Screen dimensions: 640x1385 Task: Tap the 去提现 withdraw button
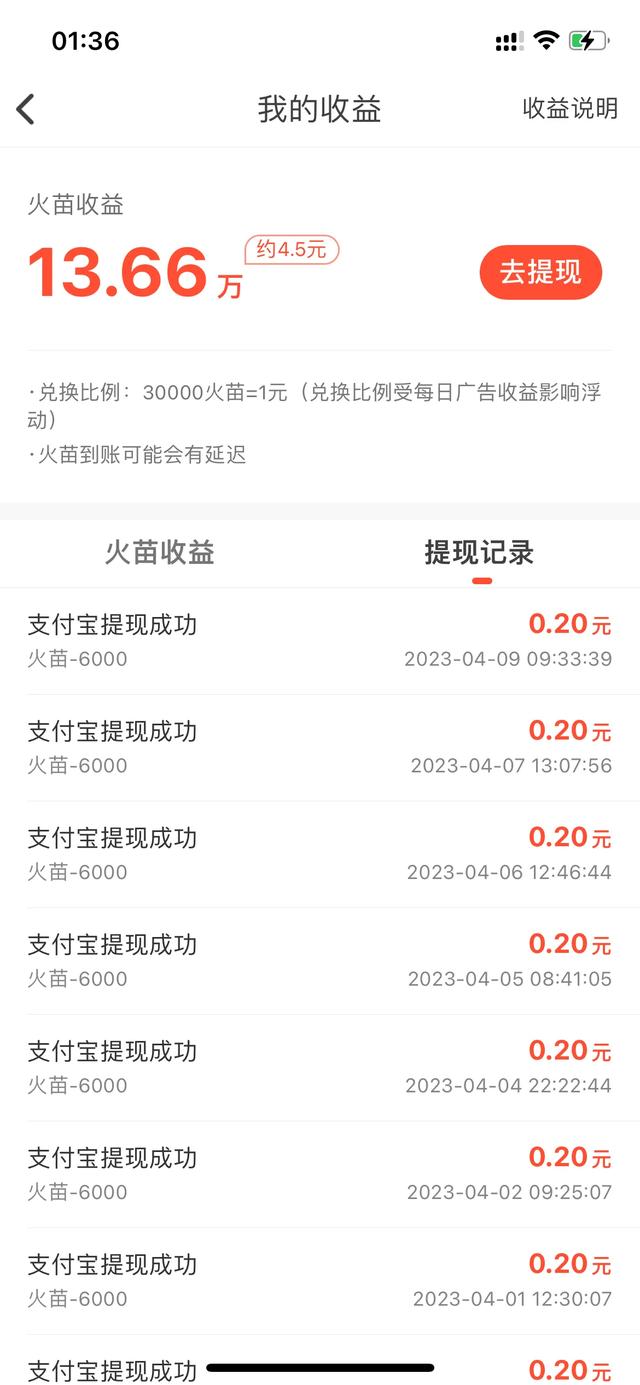pyautogui.click(x=541, y=272)
